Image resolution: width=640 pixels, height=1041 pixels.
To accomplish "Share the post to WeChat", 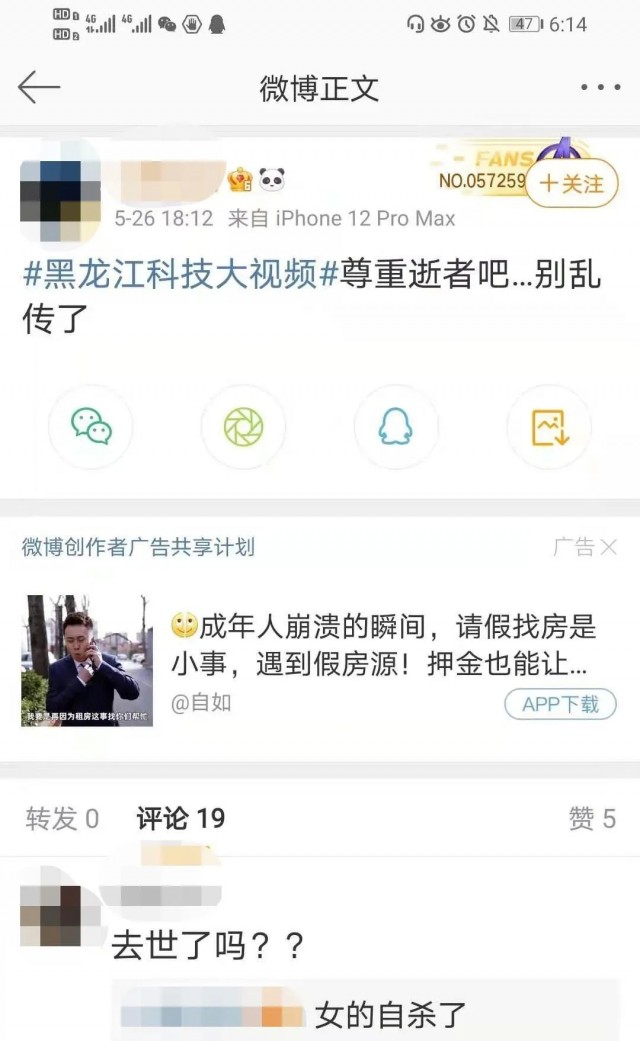I will (x=91, y=426).
